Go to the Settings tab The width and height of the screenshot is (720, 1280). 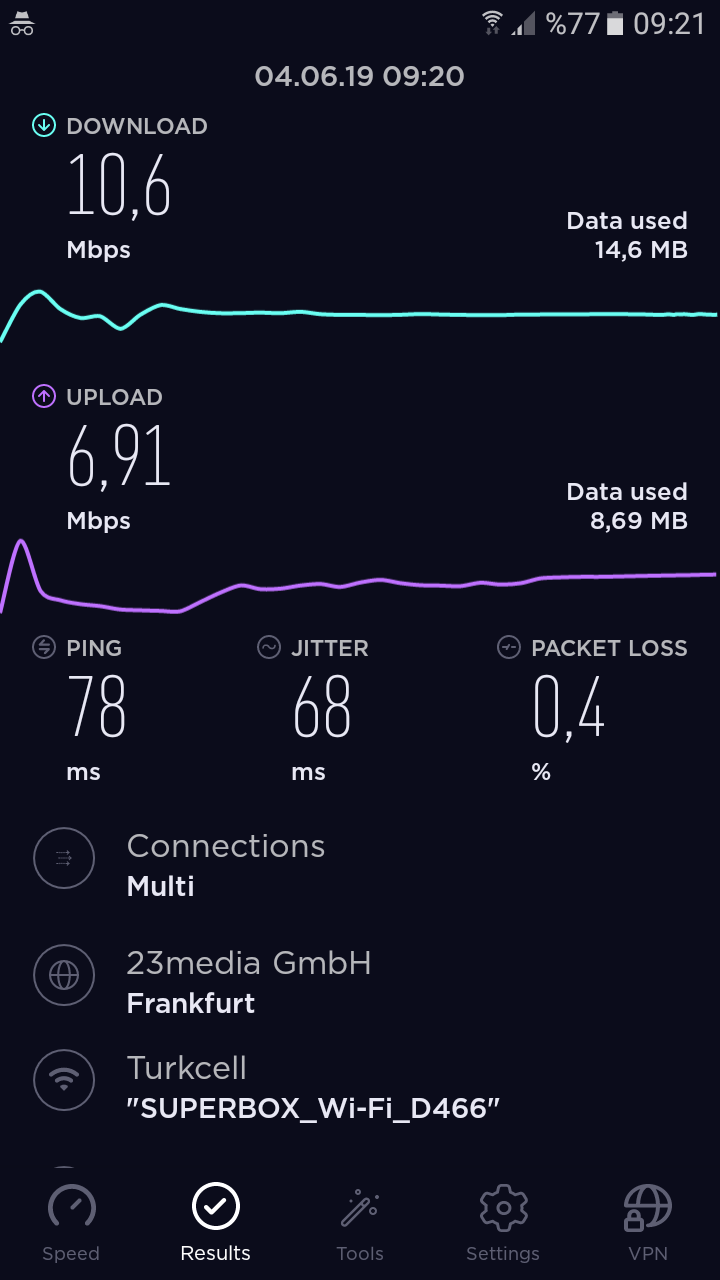(503, 1223)
